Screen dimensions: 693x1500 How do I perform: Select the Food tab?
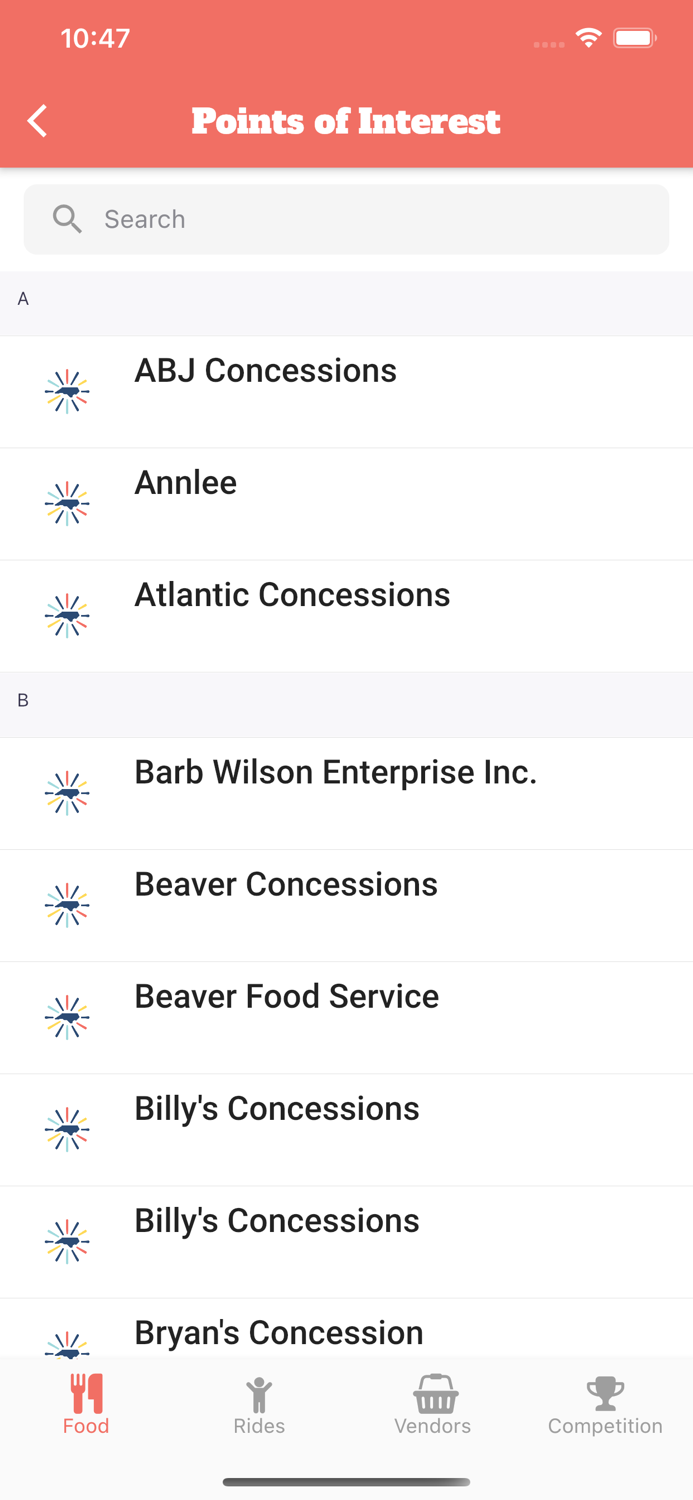86,1404
